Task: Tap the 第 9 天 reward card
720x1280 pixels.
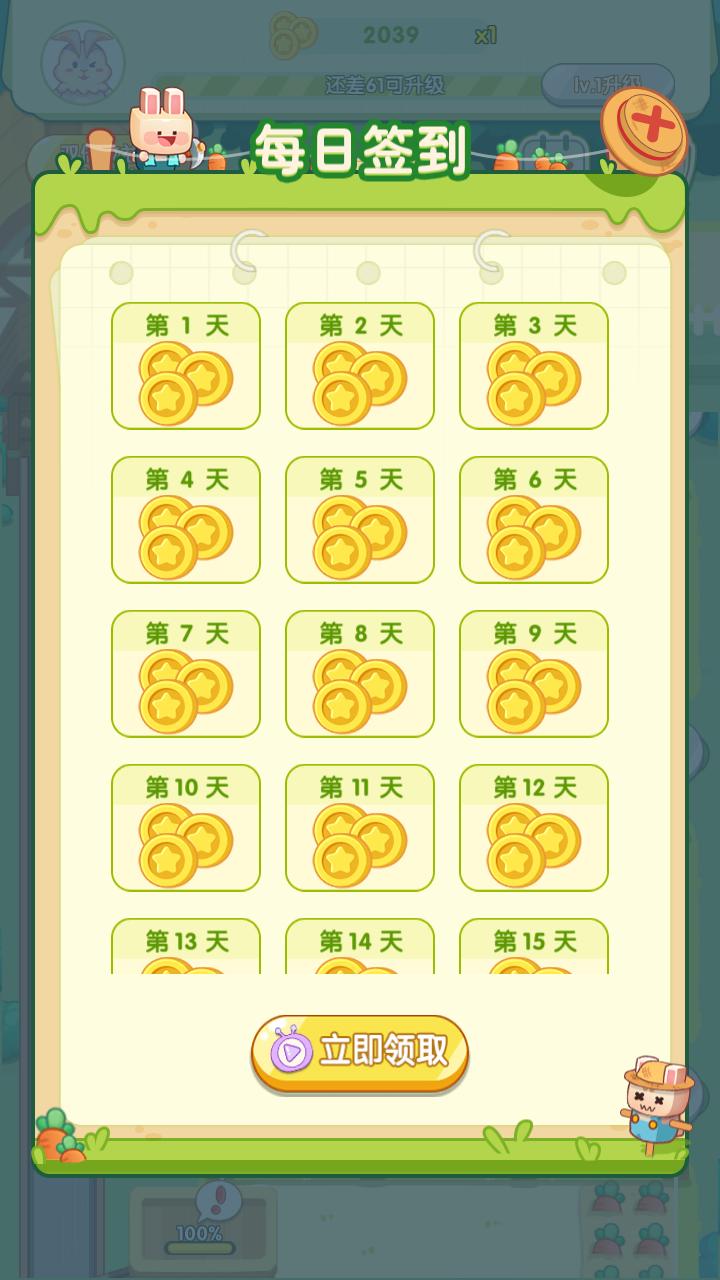Action: pos(534,674)
